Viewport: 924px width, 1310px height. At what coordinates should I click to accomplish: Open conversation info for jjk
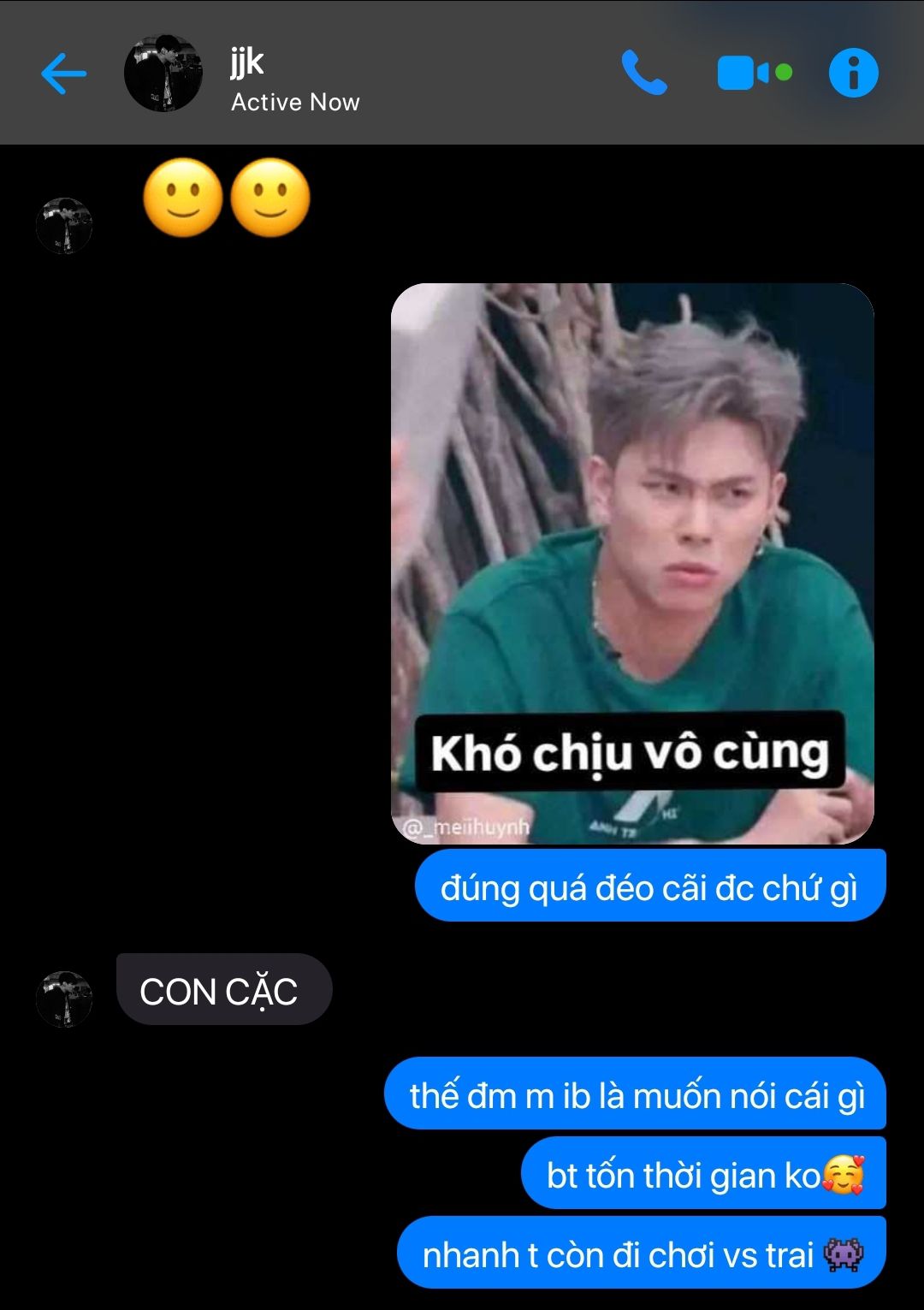[853, 73]
